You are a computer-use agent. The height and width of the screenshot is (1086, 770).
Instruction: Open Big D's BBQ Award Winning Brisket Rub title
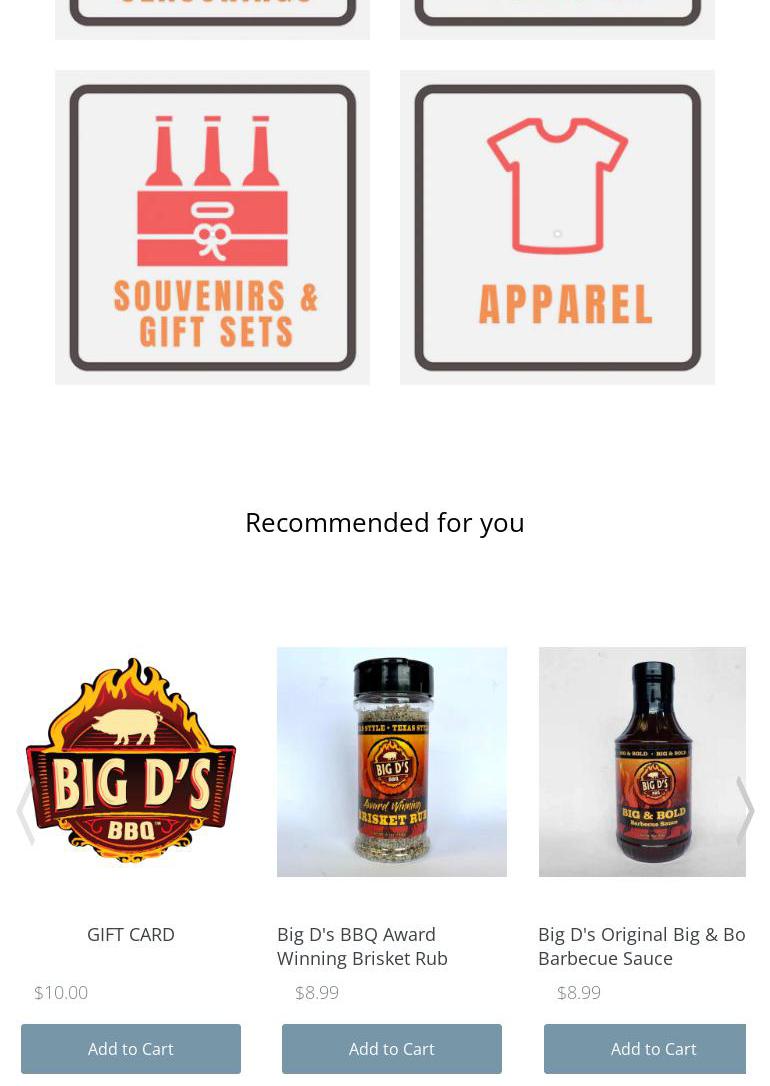click(362, 946)
